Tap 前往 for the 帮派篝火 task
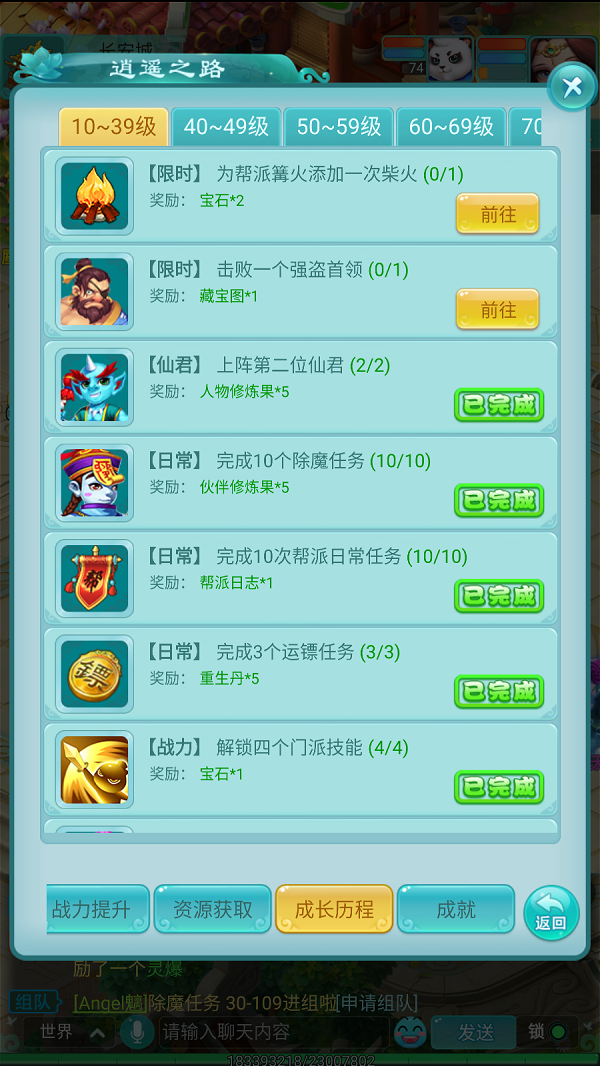The image size is (600, 1066). pyautogui.click(x=497, y=214)
